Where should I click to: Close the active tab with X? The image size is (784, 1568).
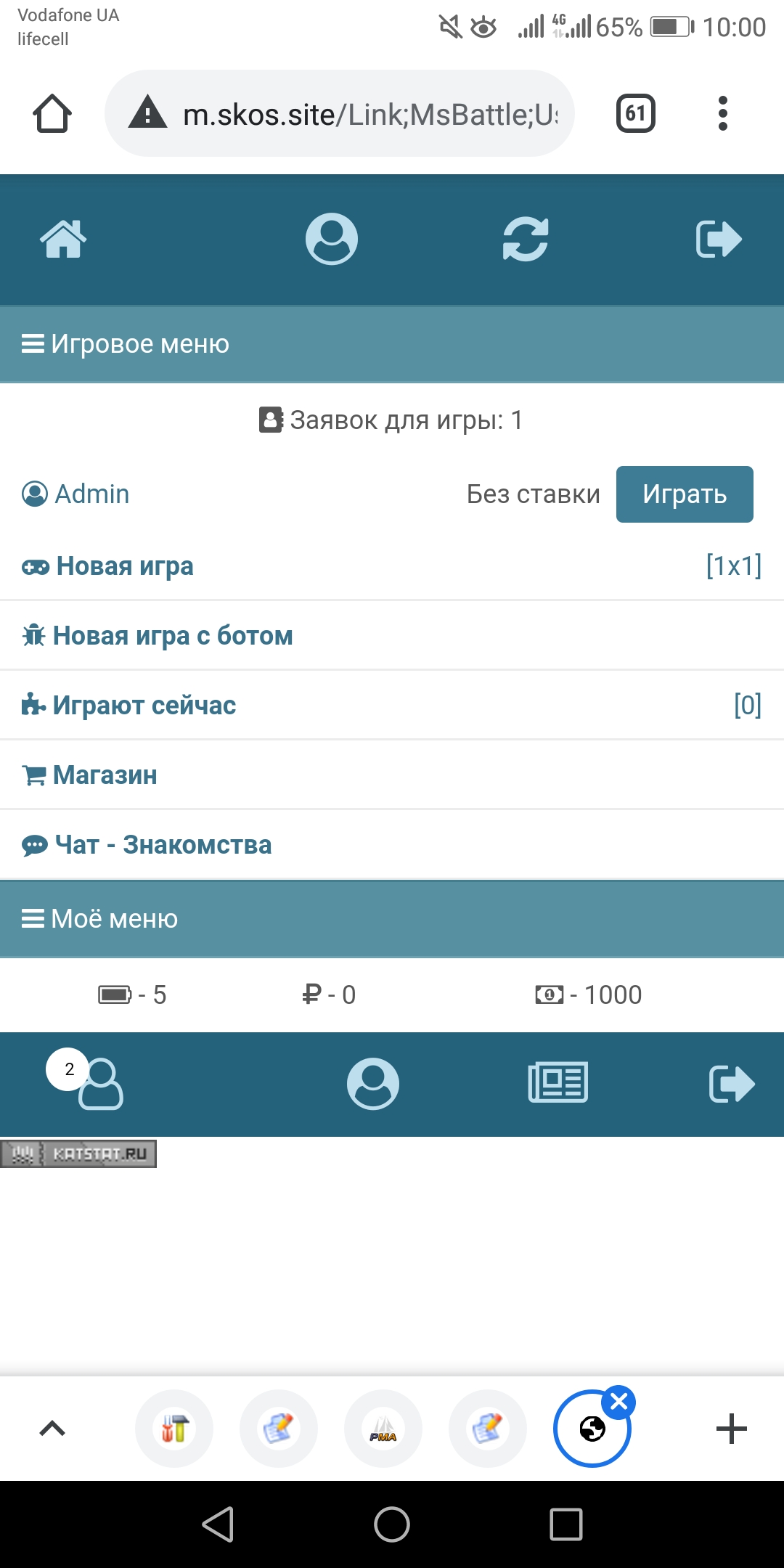[x=619, y=1402]
